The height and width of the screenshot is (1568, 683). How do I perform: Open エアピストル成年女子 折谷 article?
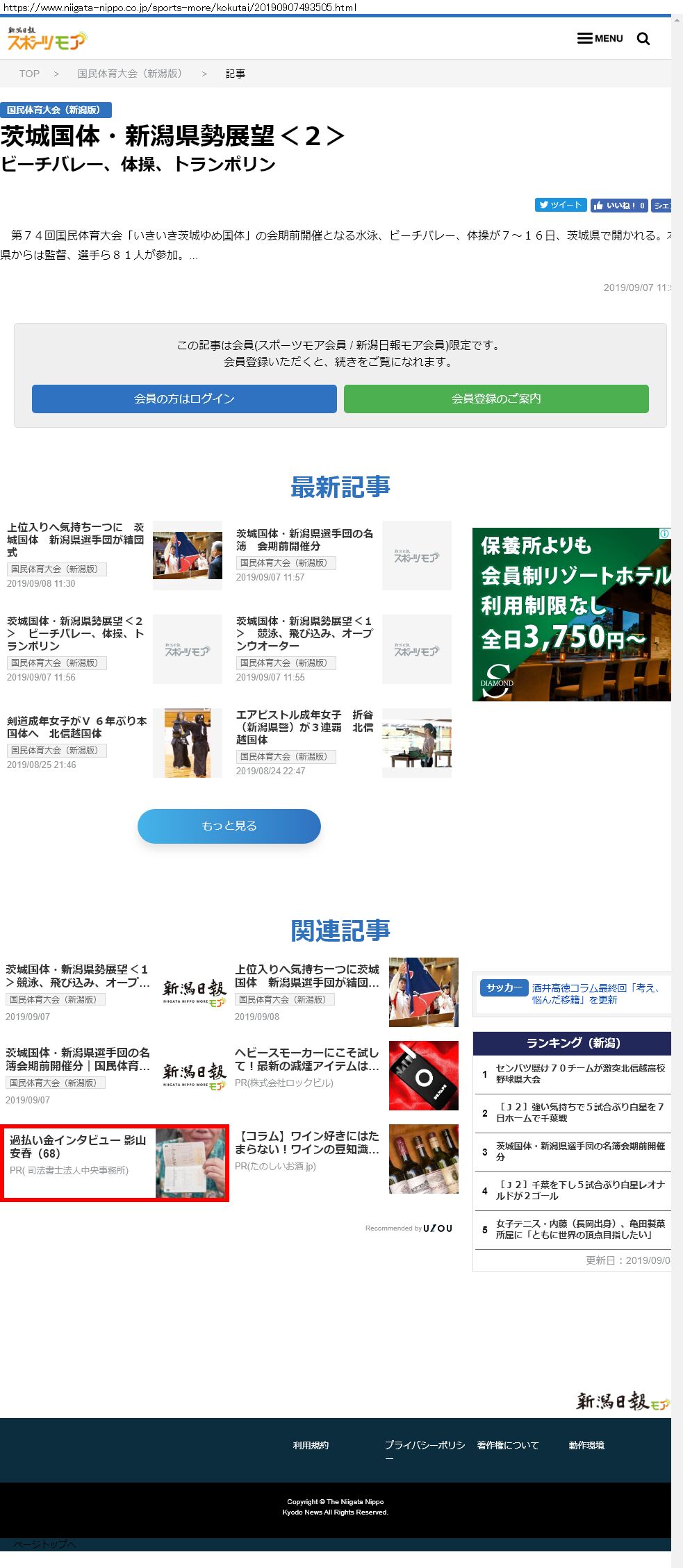tap(304, 727)
